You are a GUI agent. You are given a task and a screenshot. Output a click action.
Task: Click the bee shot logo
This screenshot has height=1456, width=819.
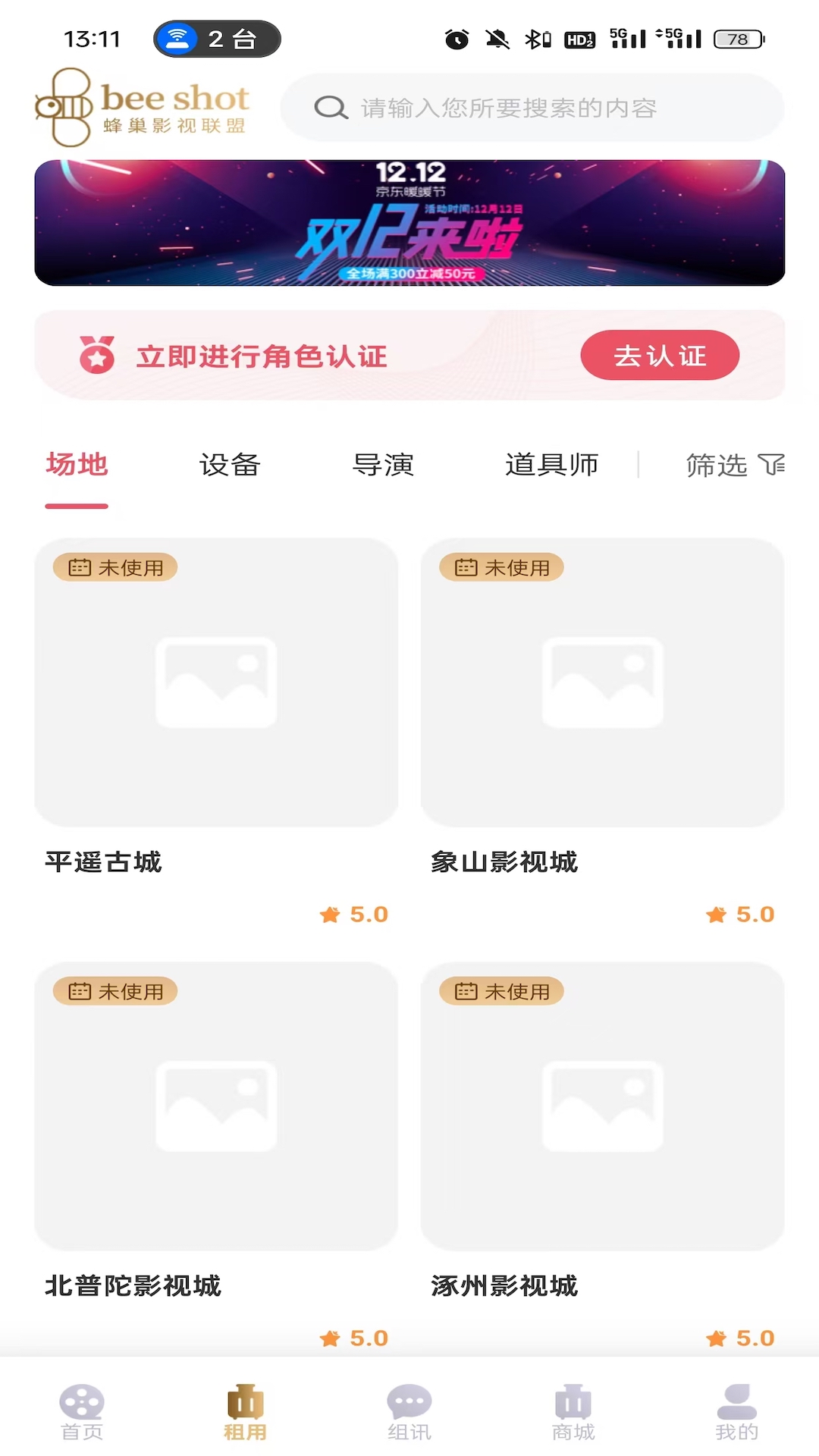tap(144, 106)
